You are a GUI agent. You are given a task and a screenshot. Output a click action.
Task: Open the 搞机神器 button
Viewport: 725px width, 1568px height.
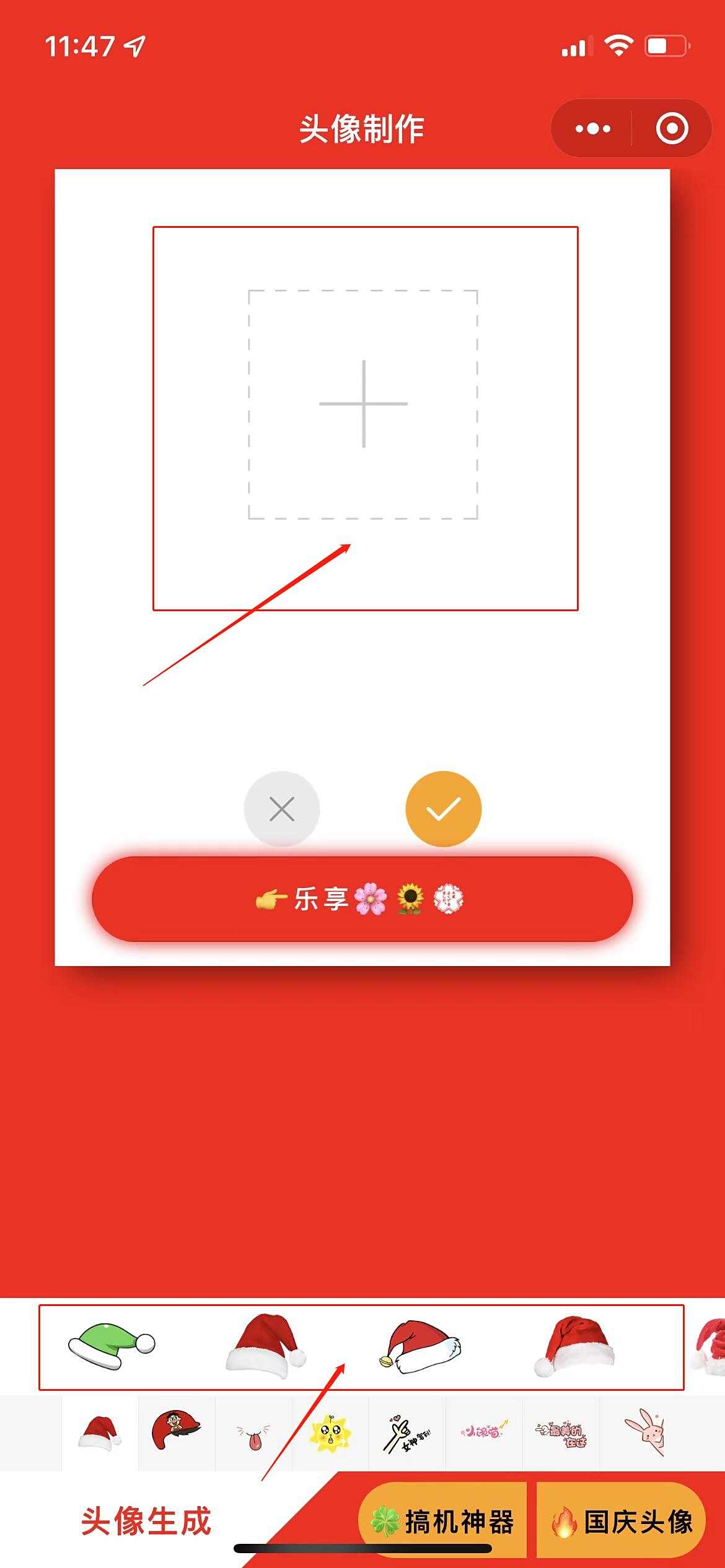443,1522
